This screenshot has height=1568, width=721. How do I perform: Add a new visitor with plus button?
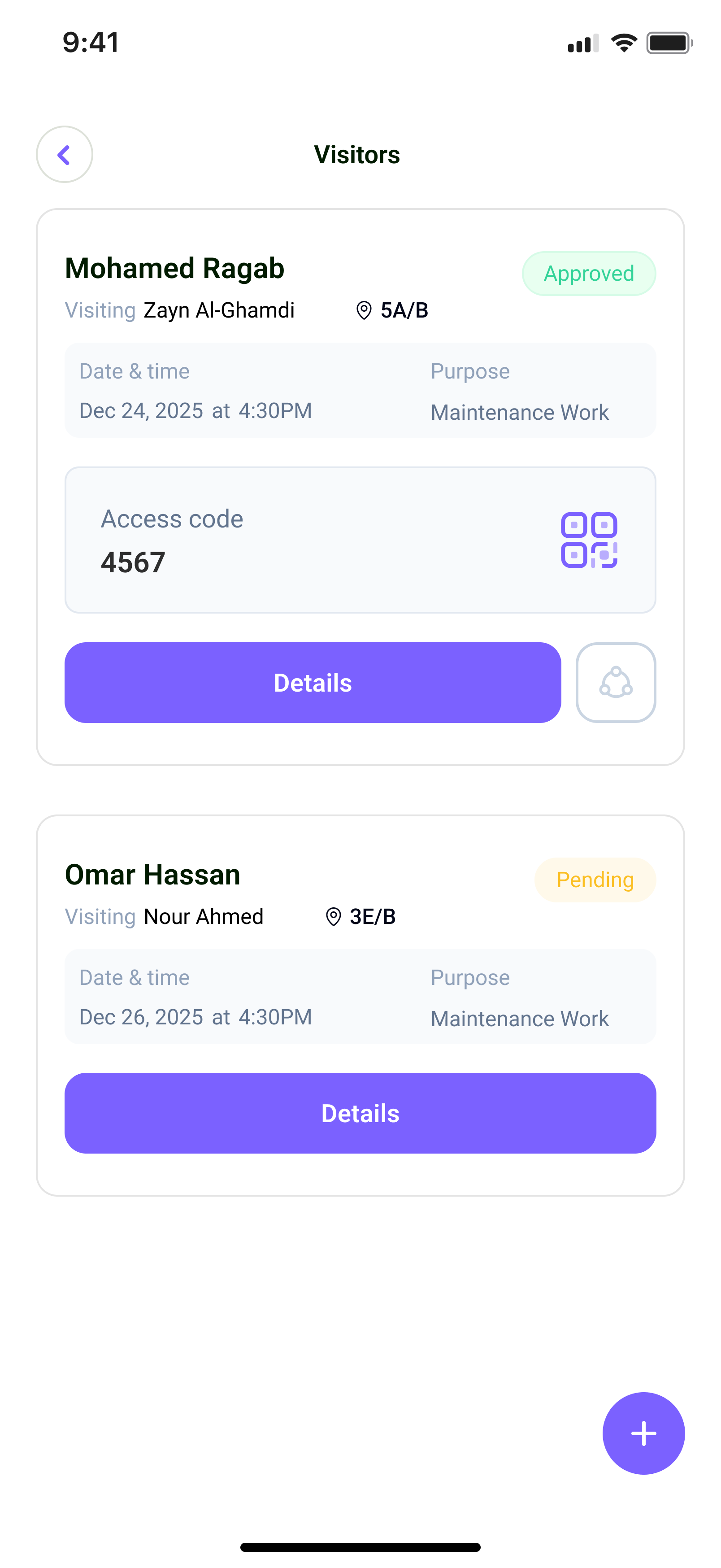click(643, 1433)
